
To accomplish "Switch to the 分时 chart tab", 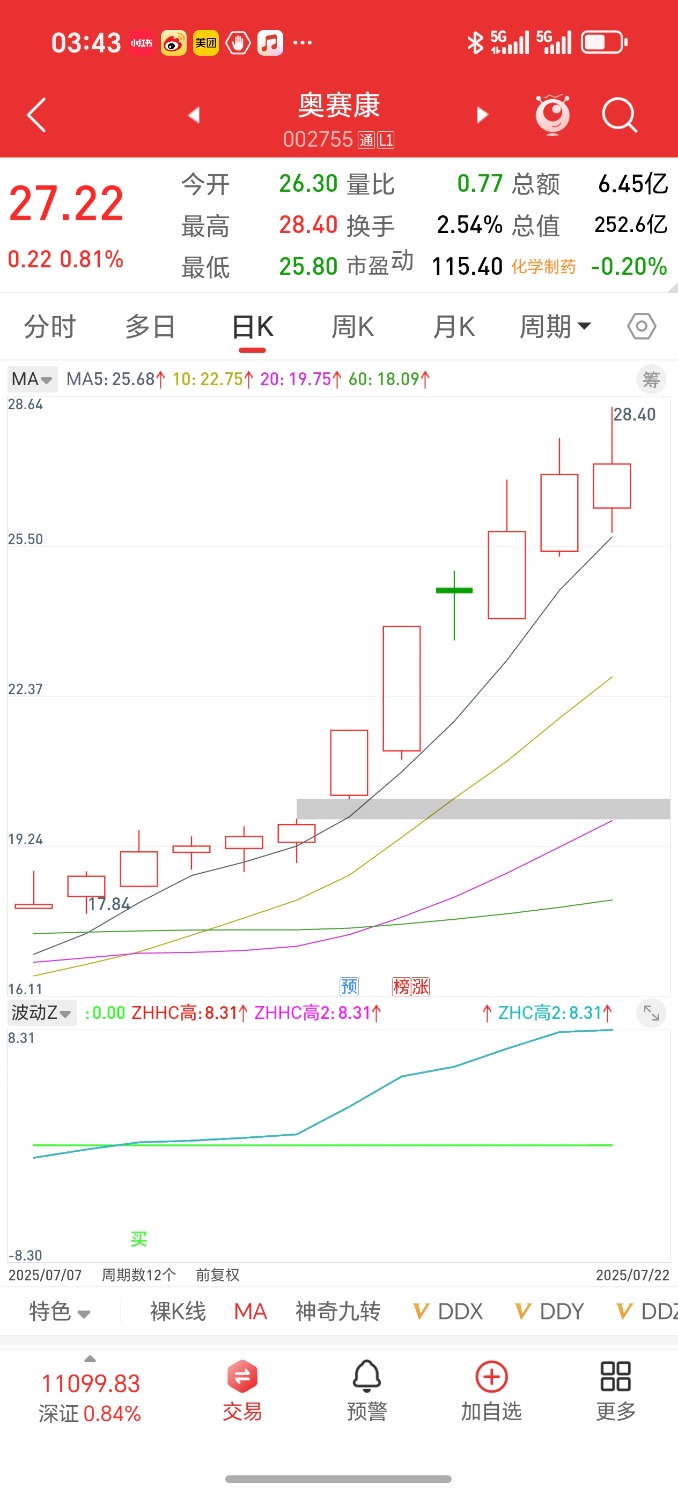I will [x=50, y=327].
